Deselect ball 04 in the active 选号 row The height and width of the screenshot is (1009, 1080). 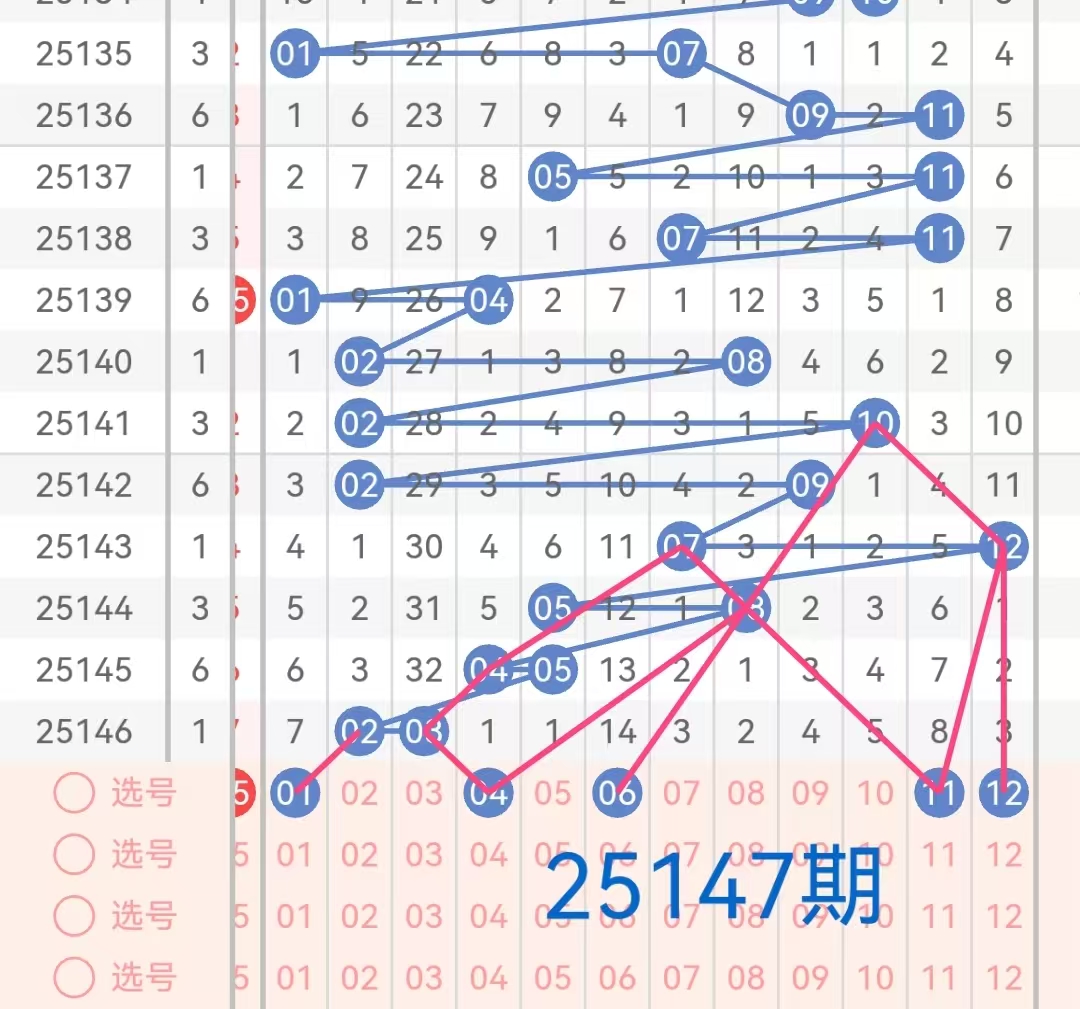click(x=488, y=793)
